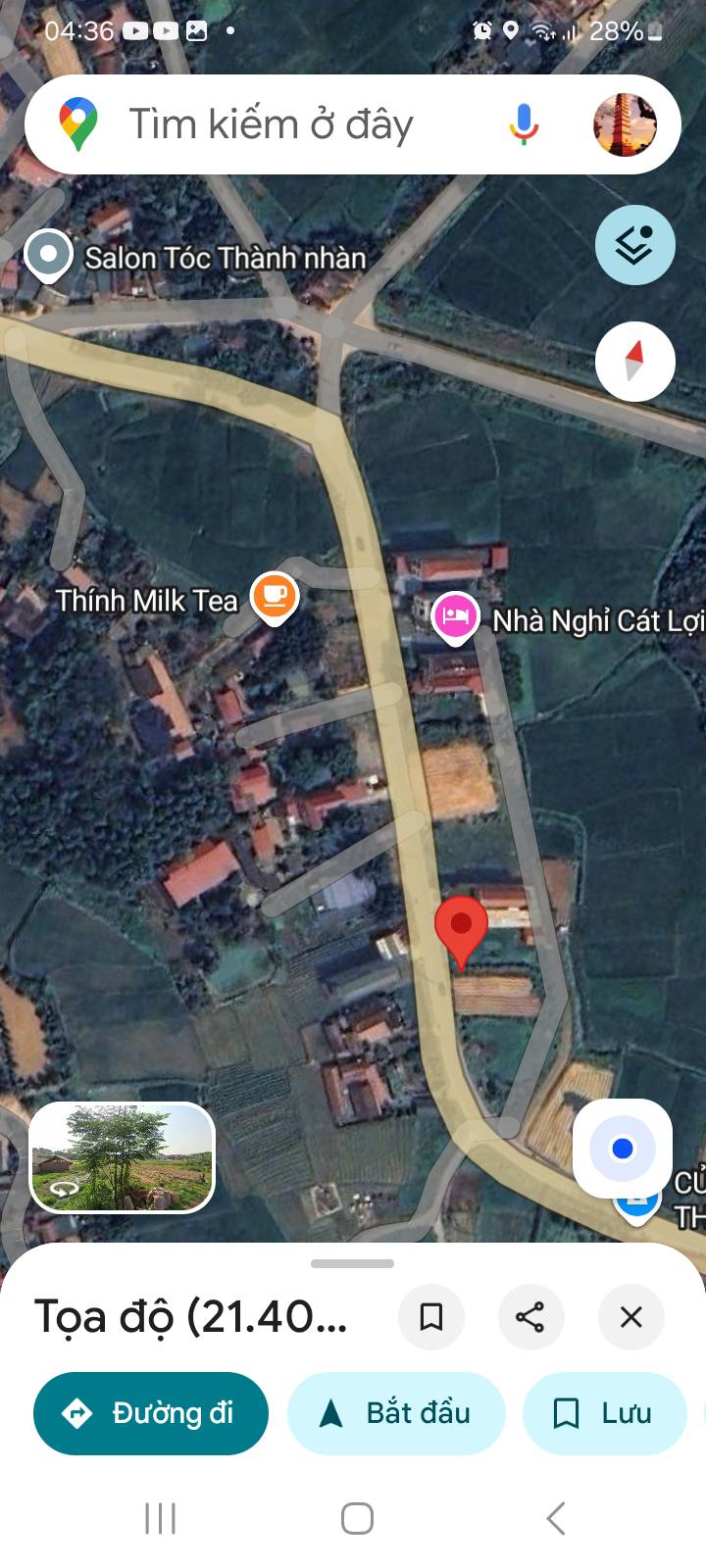Open the map layers selector
This screenshot has width=706, height=1568.
634,245
